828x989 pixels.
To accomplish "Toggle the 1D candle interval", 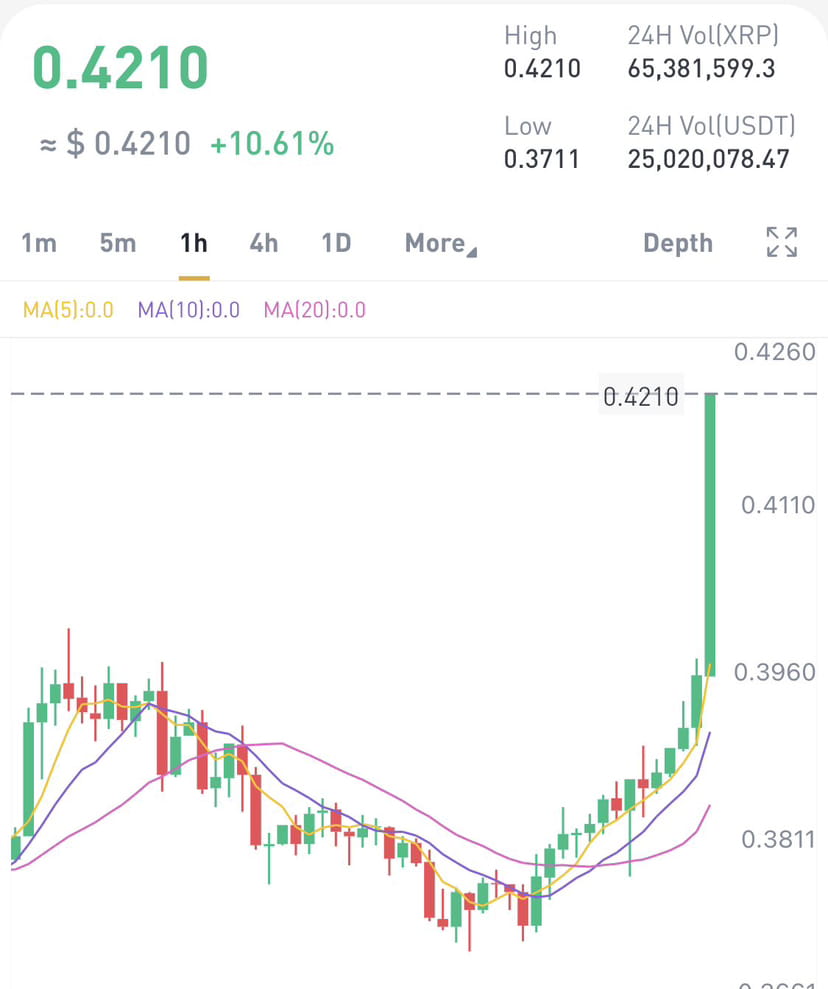I will (x=336, y=243).
